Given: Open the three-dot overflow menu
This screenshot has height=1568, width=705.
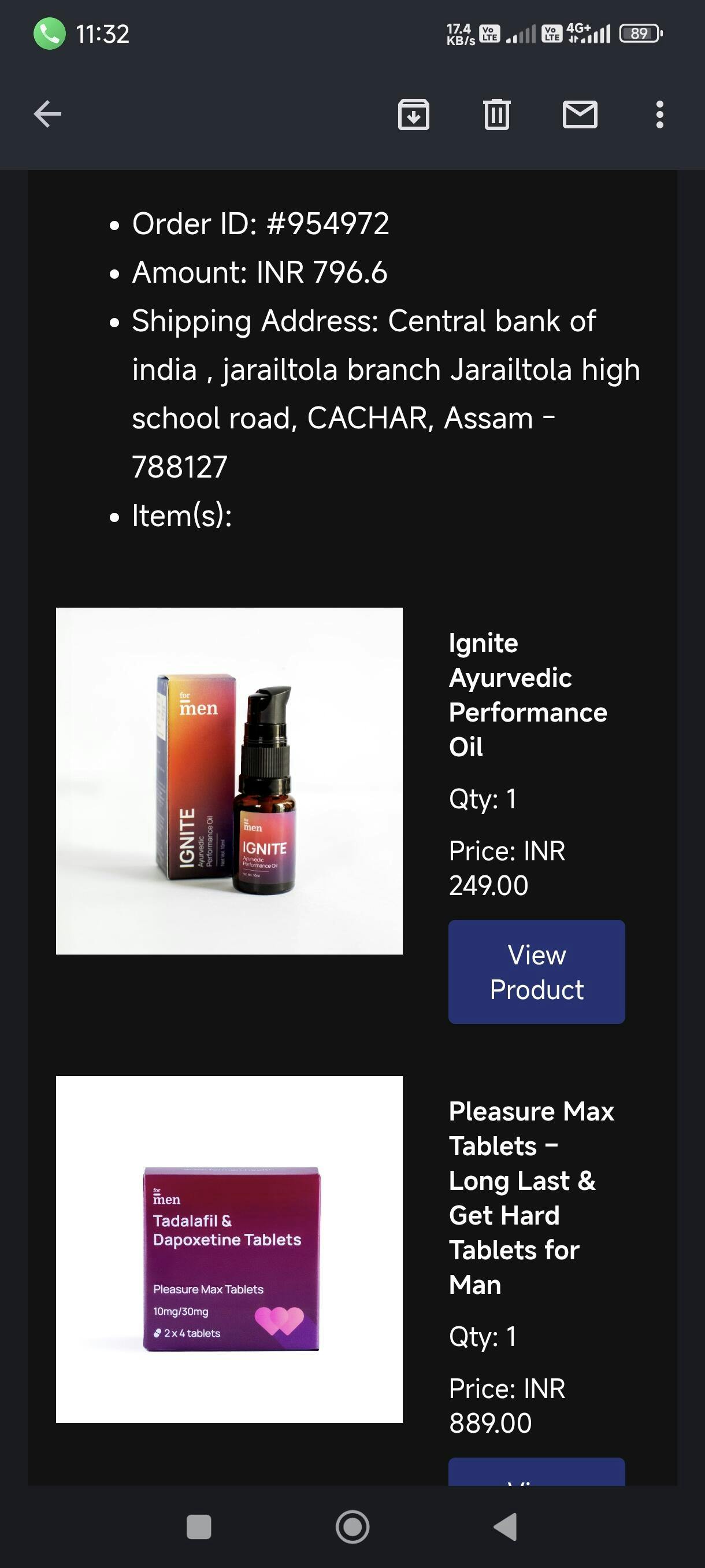Looking at the screenshot, I should click(x=659, y=114).
